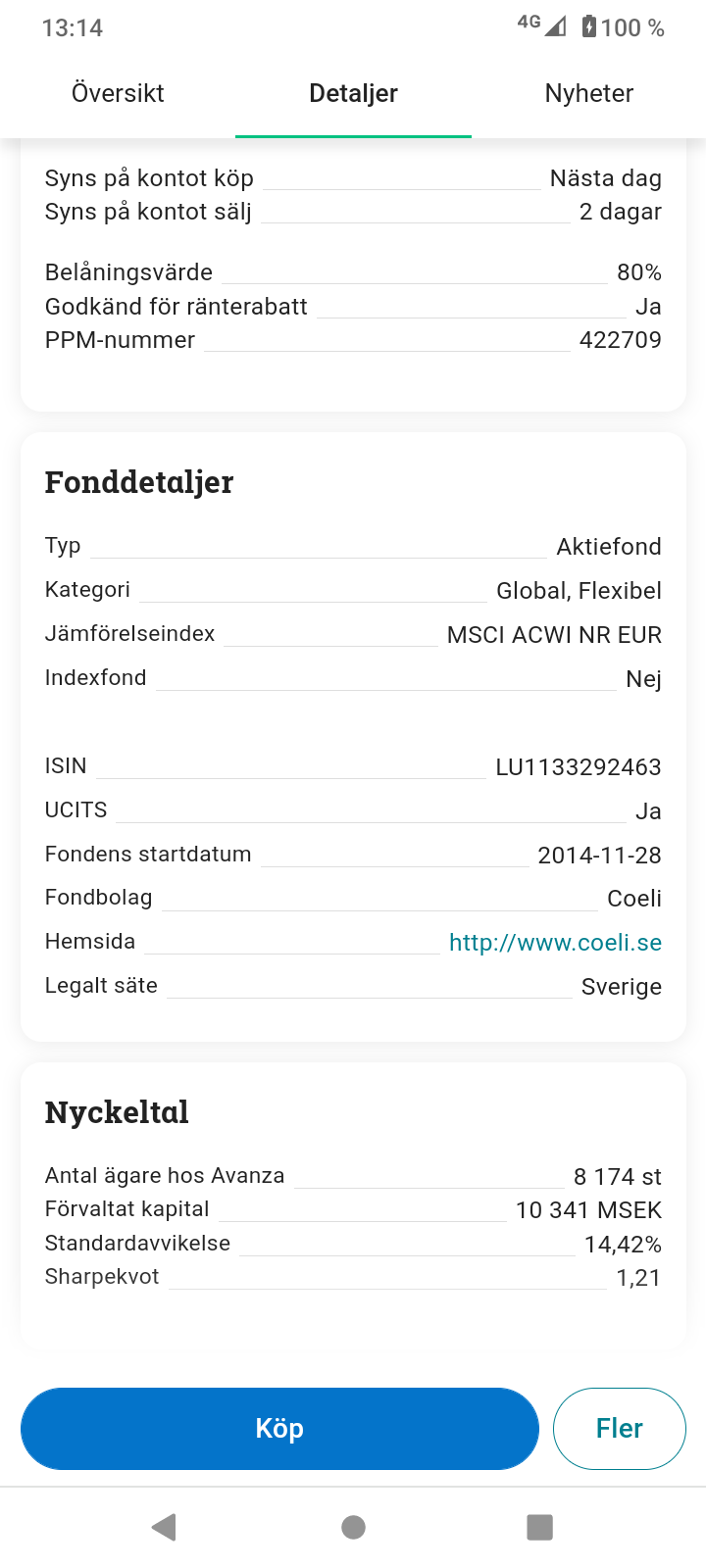Switch to the Översikt tab
706x1568 pixels.
(118, 93)
